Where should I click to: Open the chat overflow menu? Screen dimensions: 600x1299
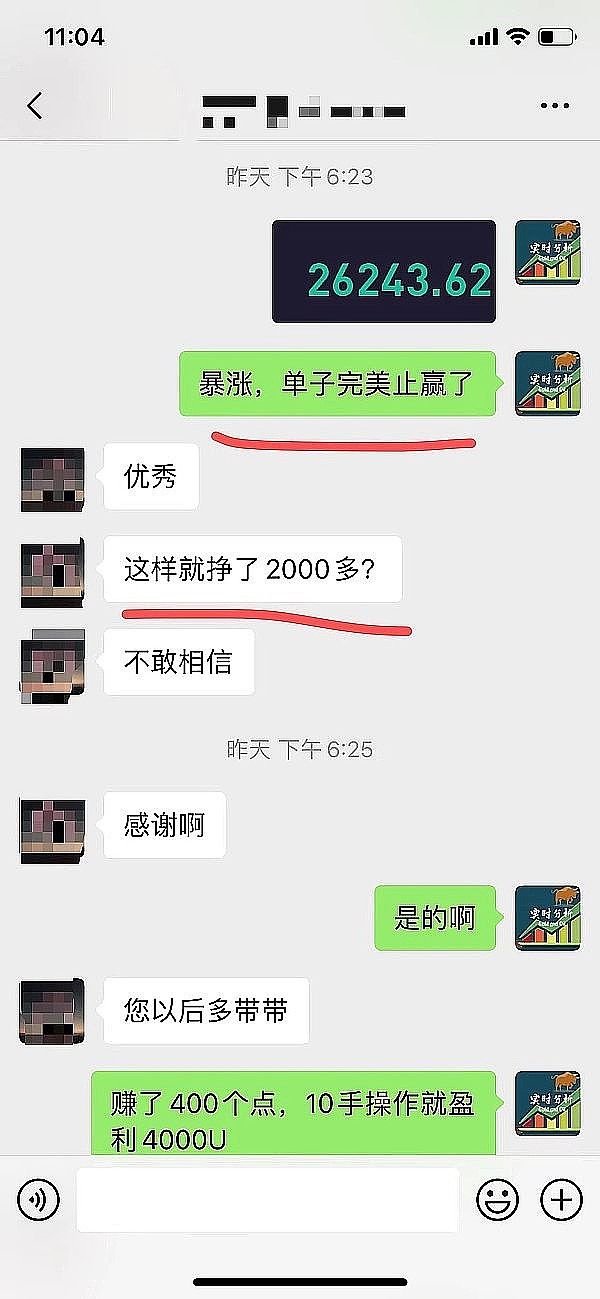pyautogui.click(x=553, y=105)
